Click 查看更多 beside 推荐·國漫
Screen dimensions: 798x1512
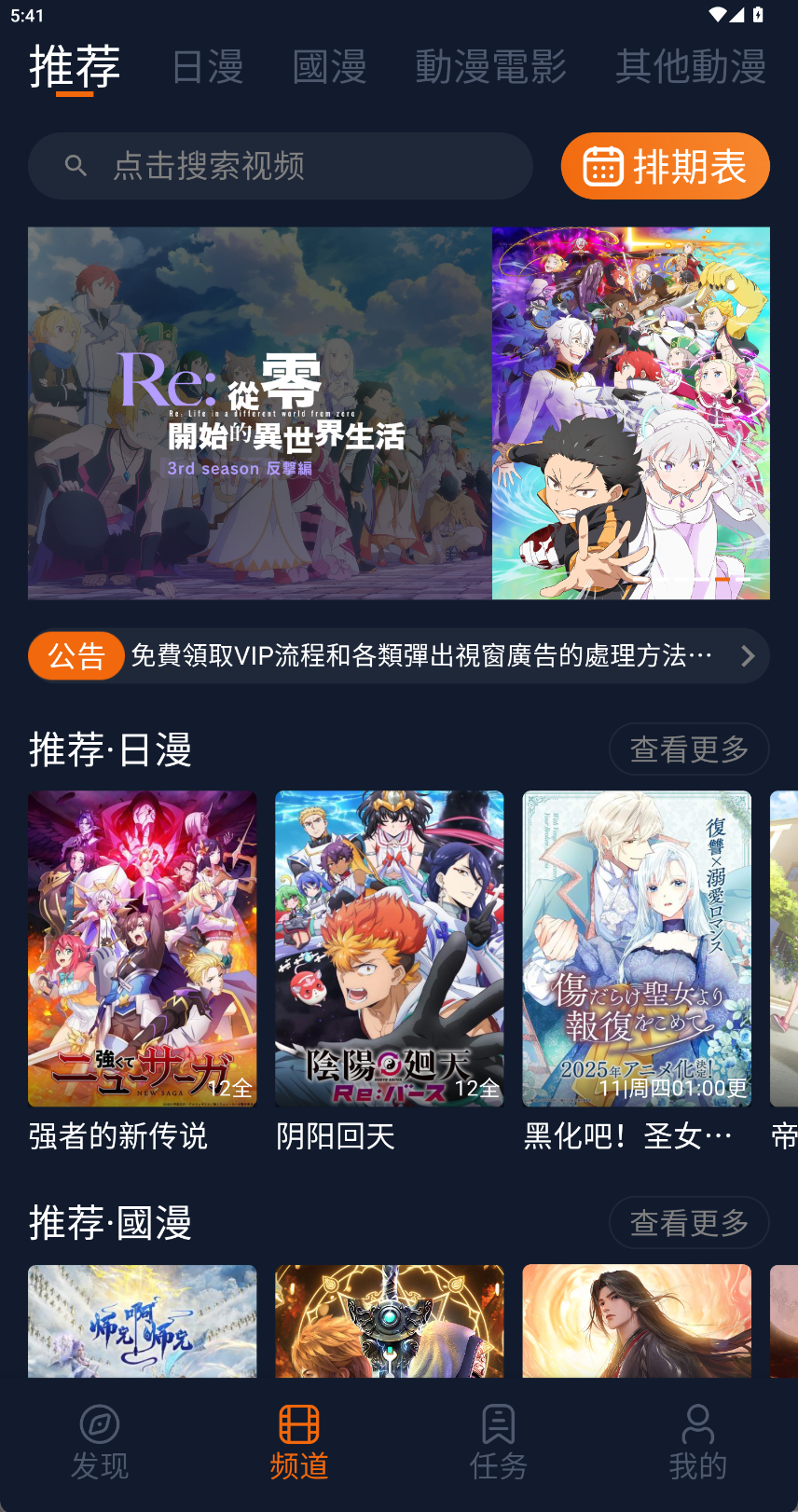689,1222
